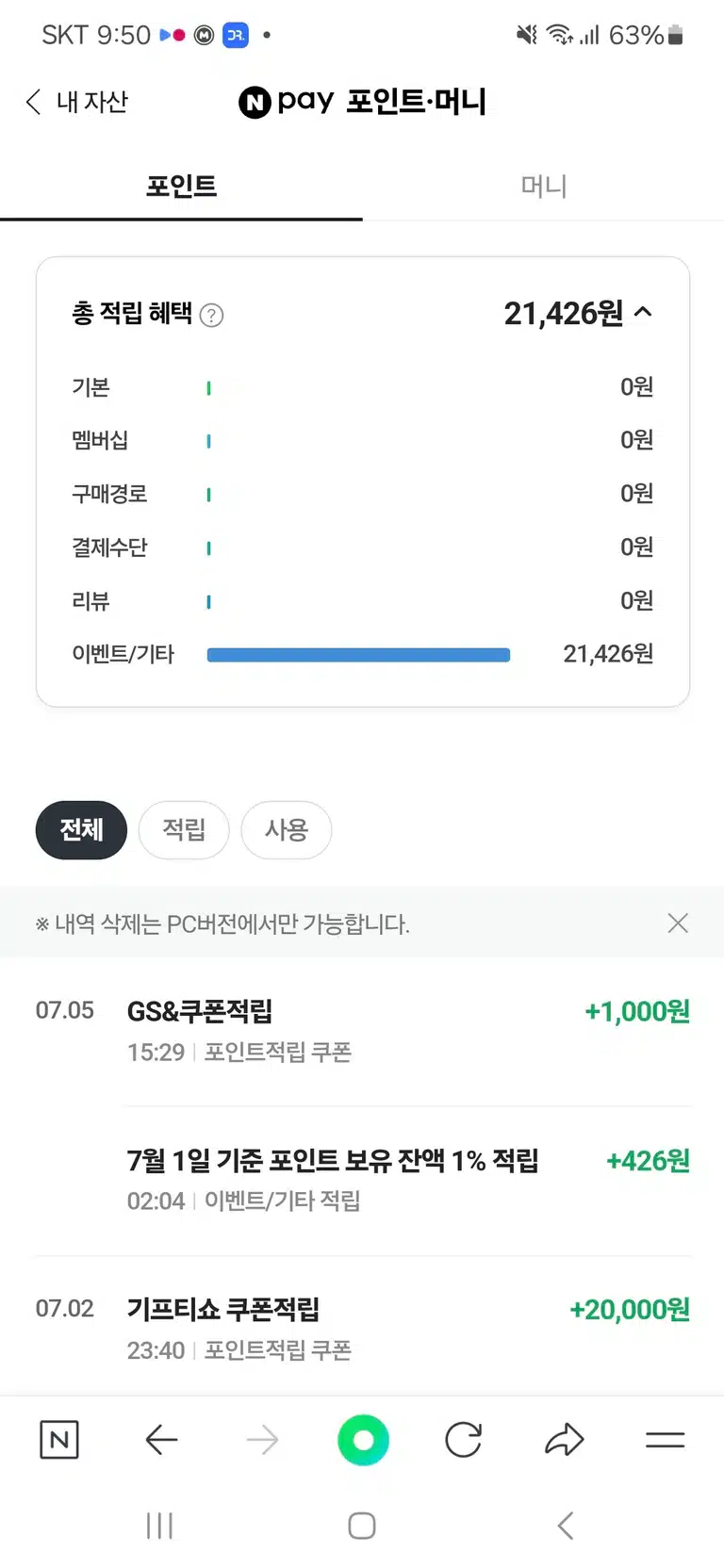Dismiss the PC버전 deletion notice

[x=678, y=923]
